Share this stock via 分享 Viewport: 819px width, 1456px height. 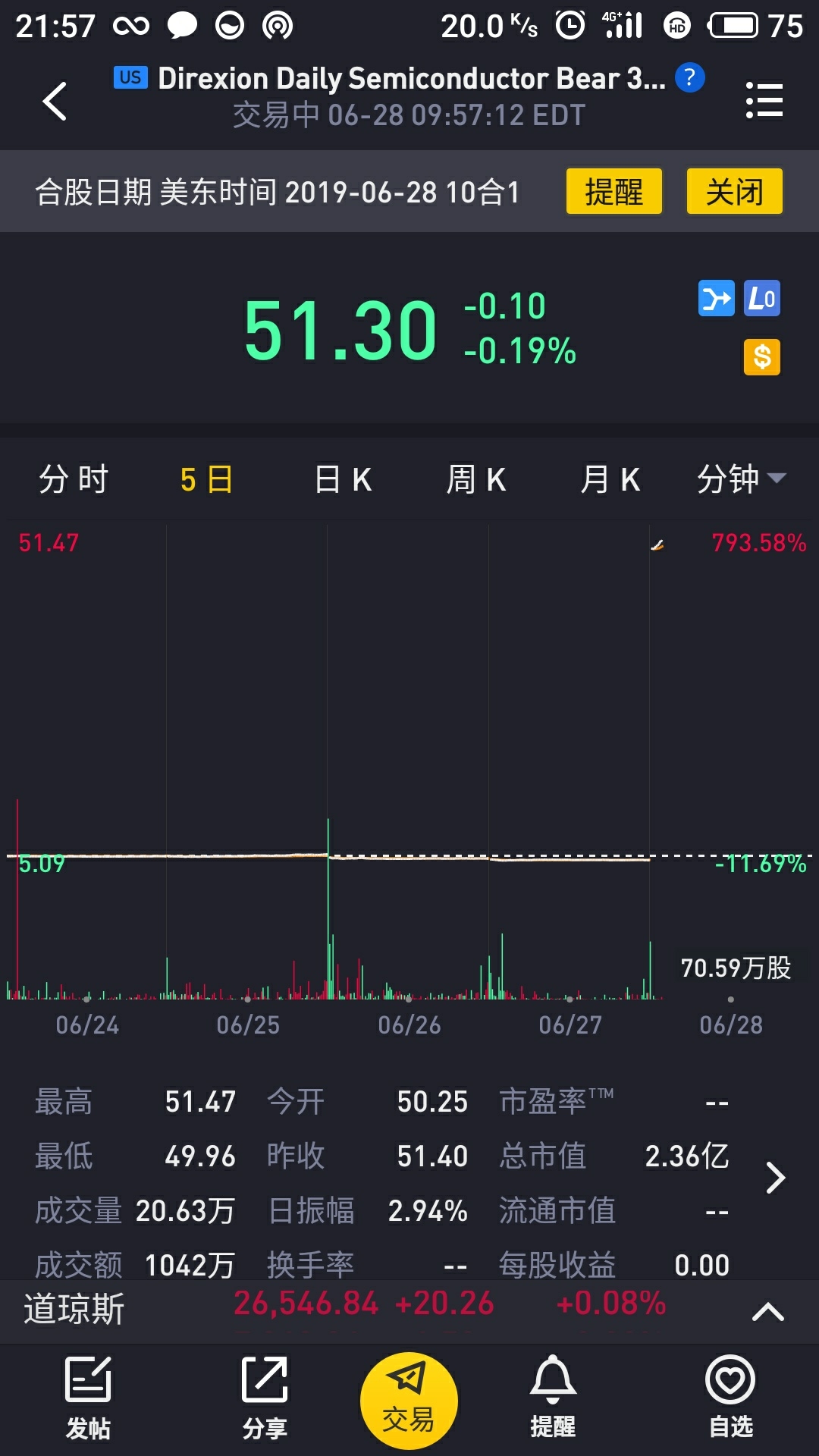coord(265,1398)
